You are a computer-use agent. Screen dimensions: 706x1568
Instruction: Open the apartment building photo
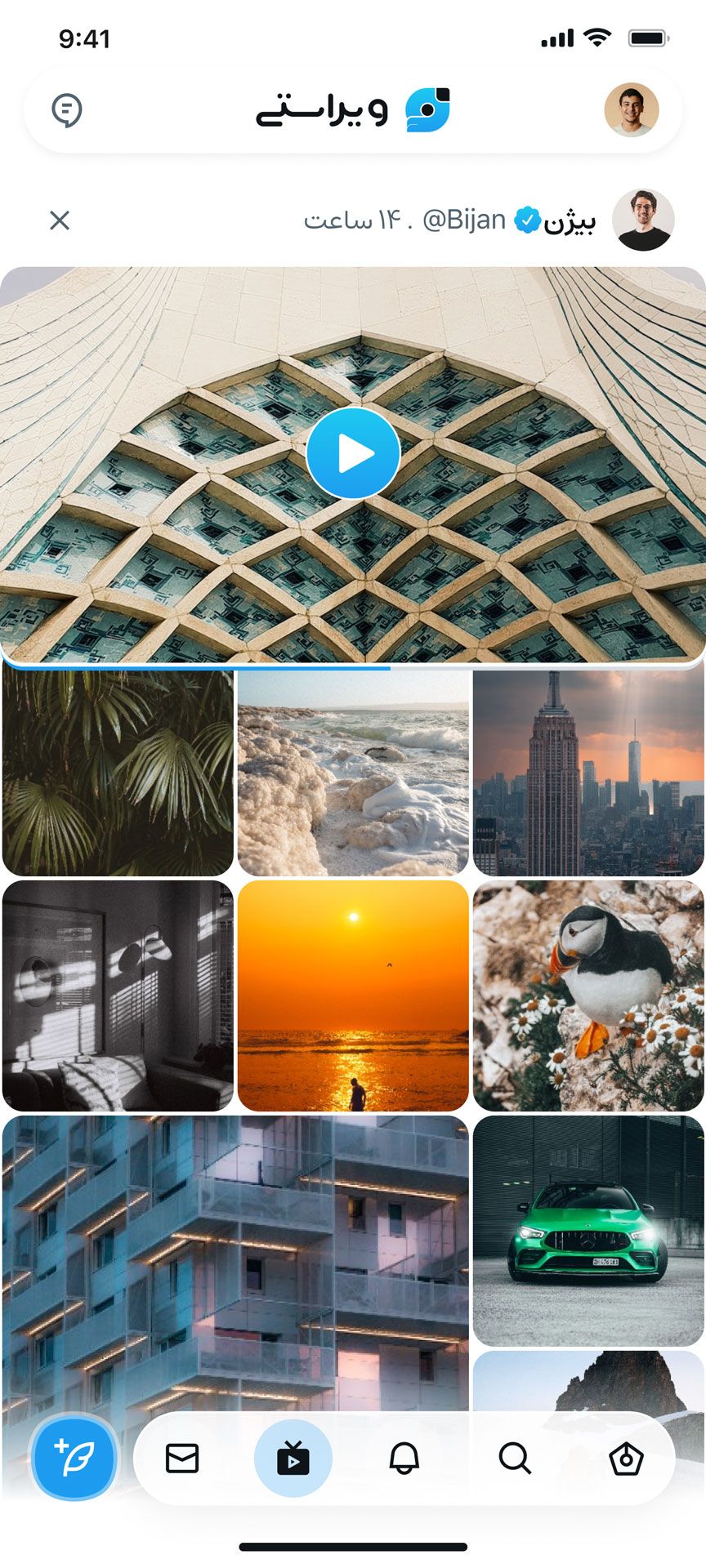pos(235,1258)
